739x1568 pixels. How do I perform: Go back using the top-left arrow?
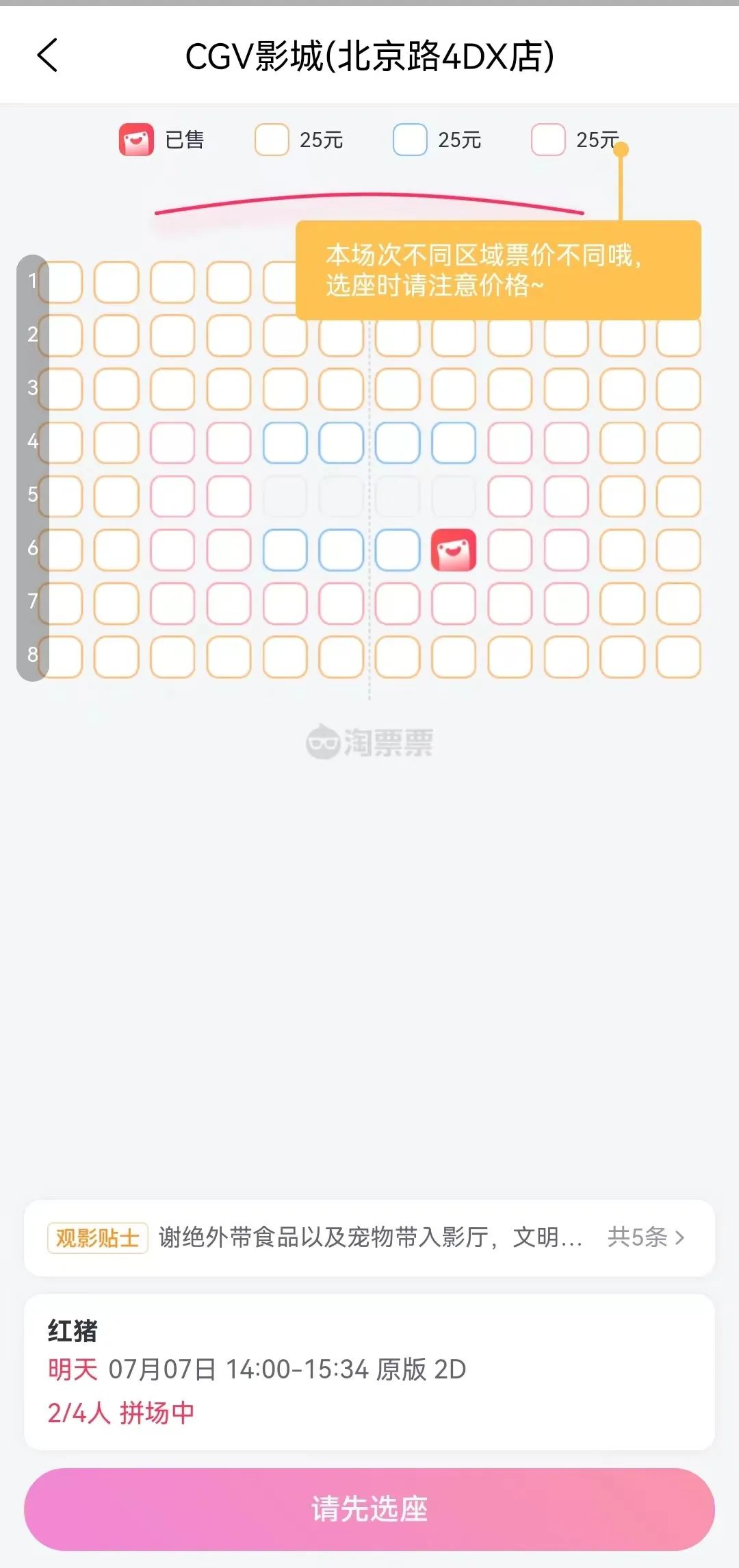(47, 55)
